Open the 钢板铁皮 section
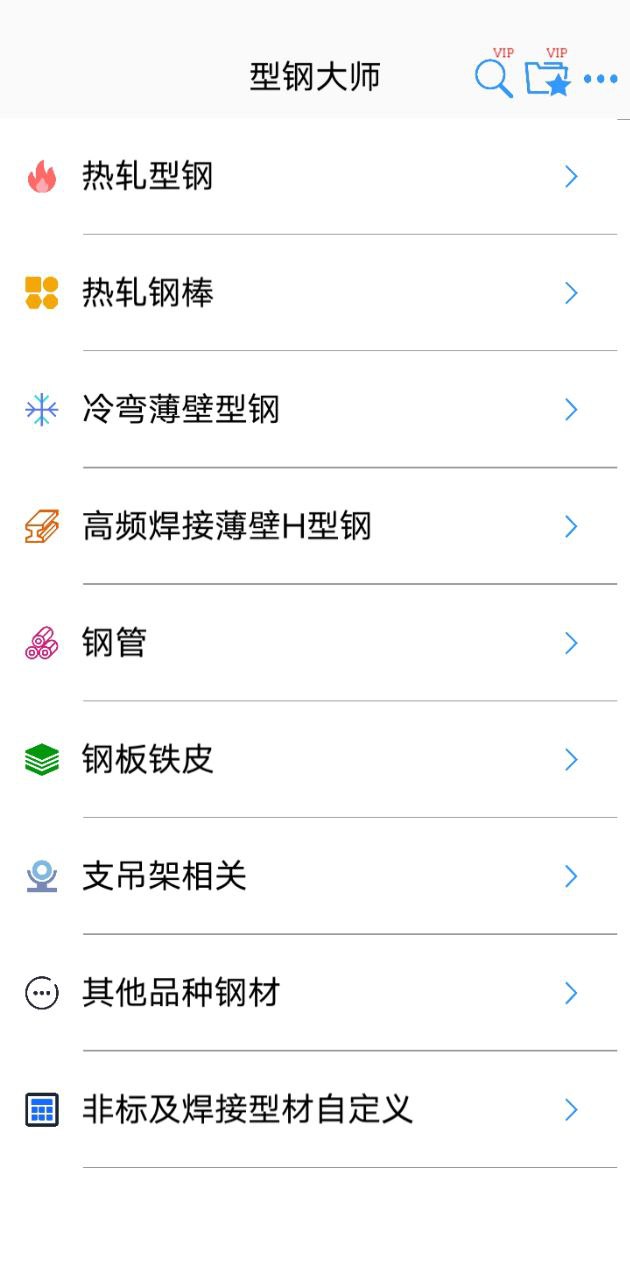The height and width of the screenshot is (1280, 630). pyautogui.click(x=315, y=759)
